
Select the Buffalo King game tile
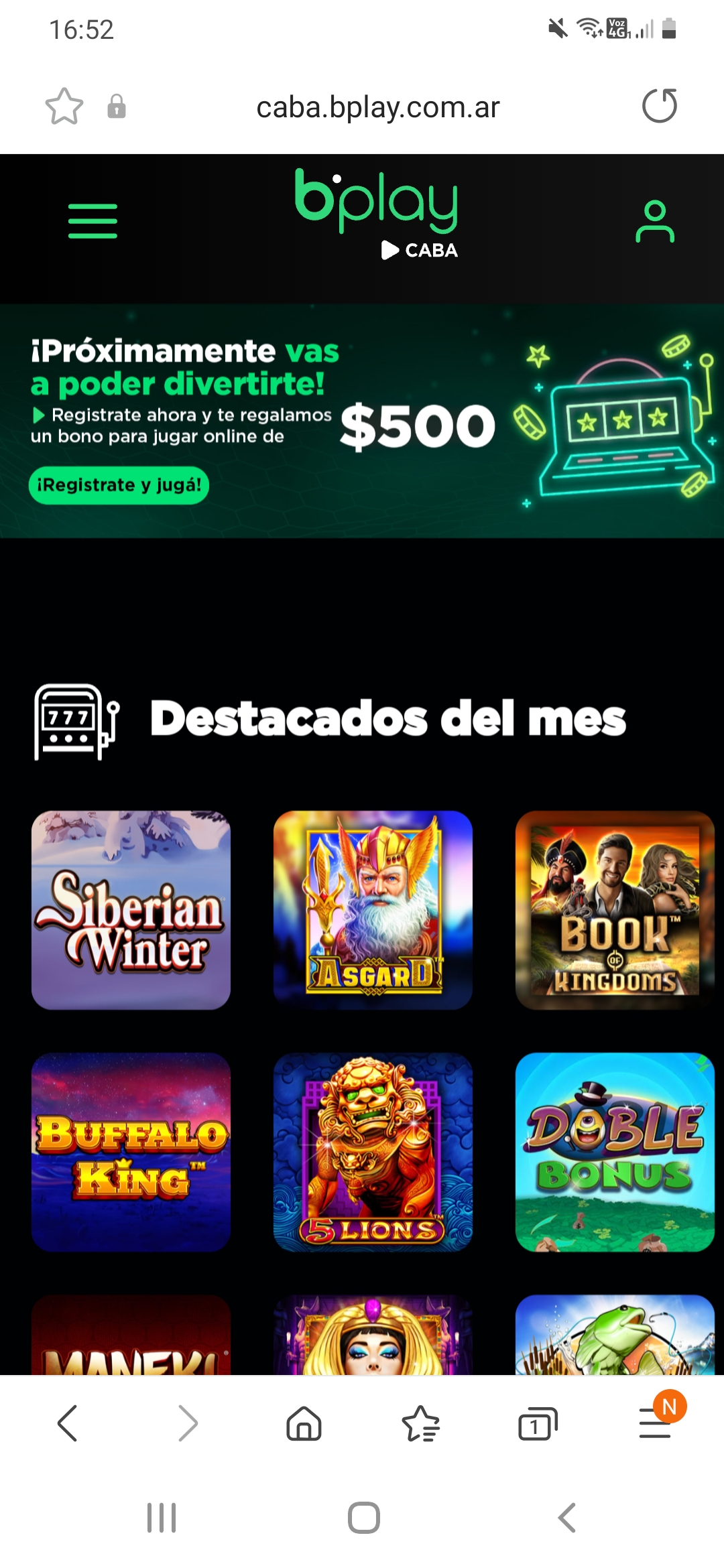tap(131, 1151)
